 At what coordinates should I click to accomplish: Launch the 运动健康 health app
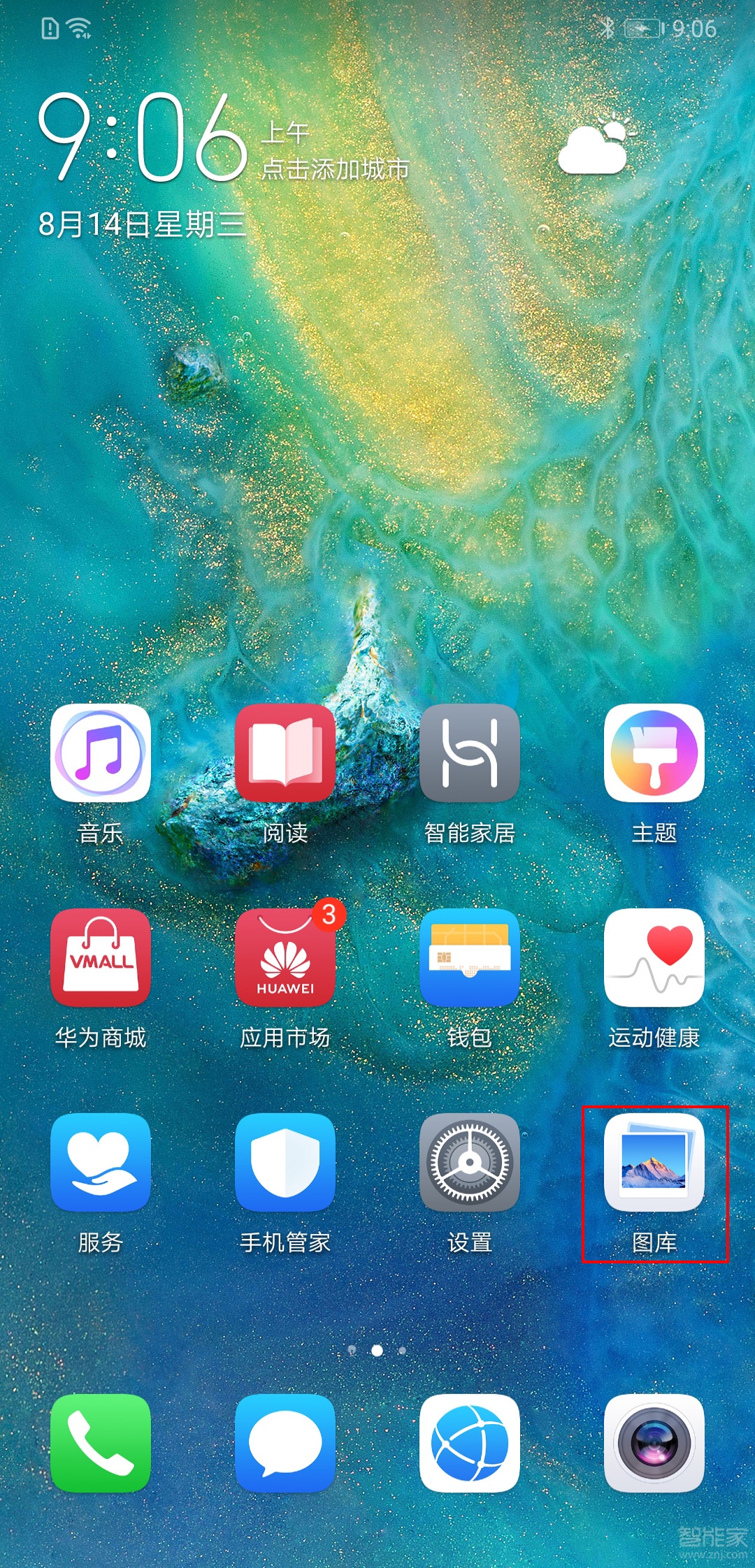[654, 958]
